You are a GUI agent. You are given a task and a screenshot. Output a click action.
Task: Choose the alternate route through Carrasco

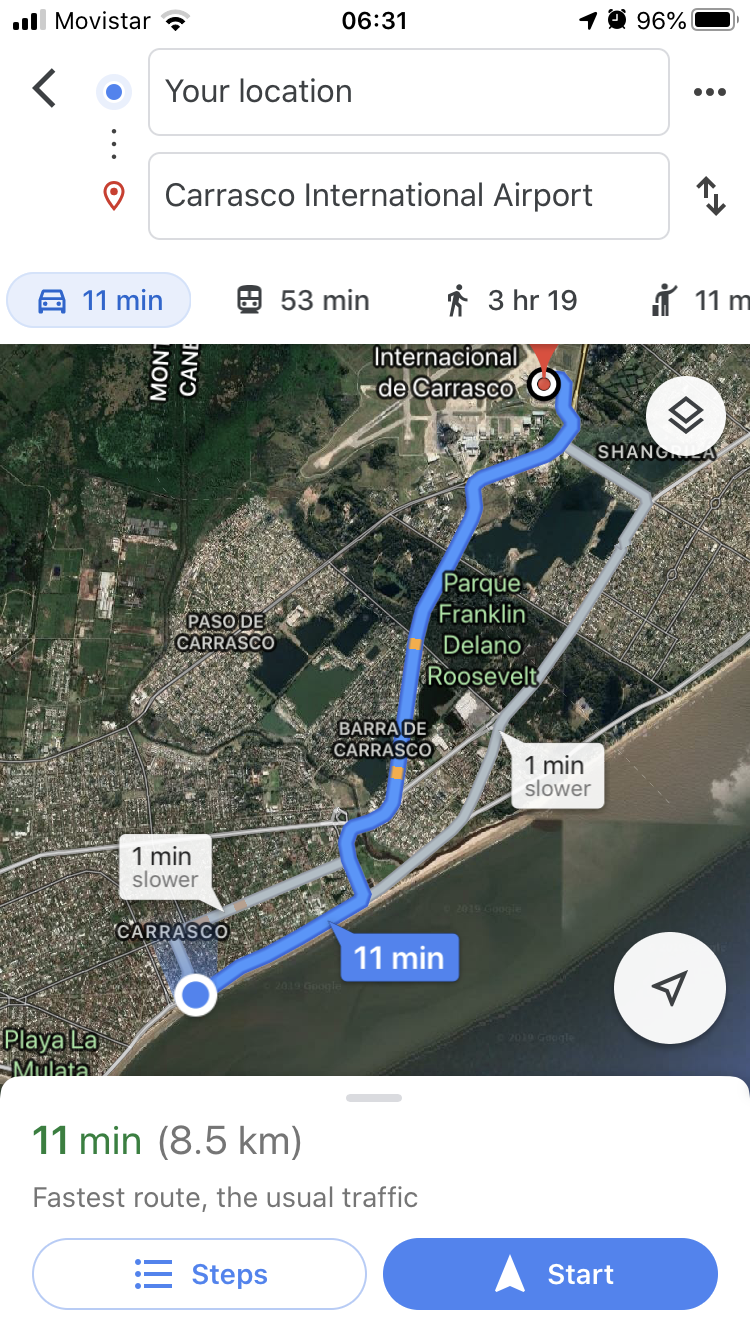click(x=166, y=868)
